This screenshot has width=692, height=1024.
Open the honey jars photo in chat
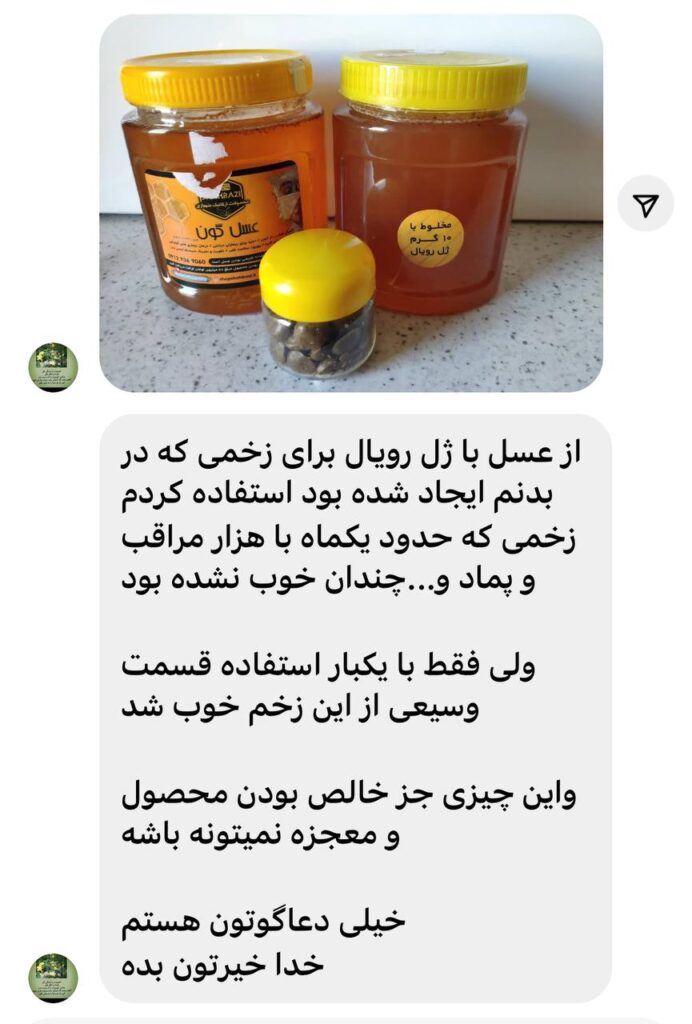point(350,204)
